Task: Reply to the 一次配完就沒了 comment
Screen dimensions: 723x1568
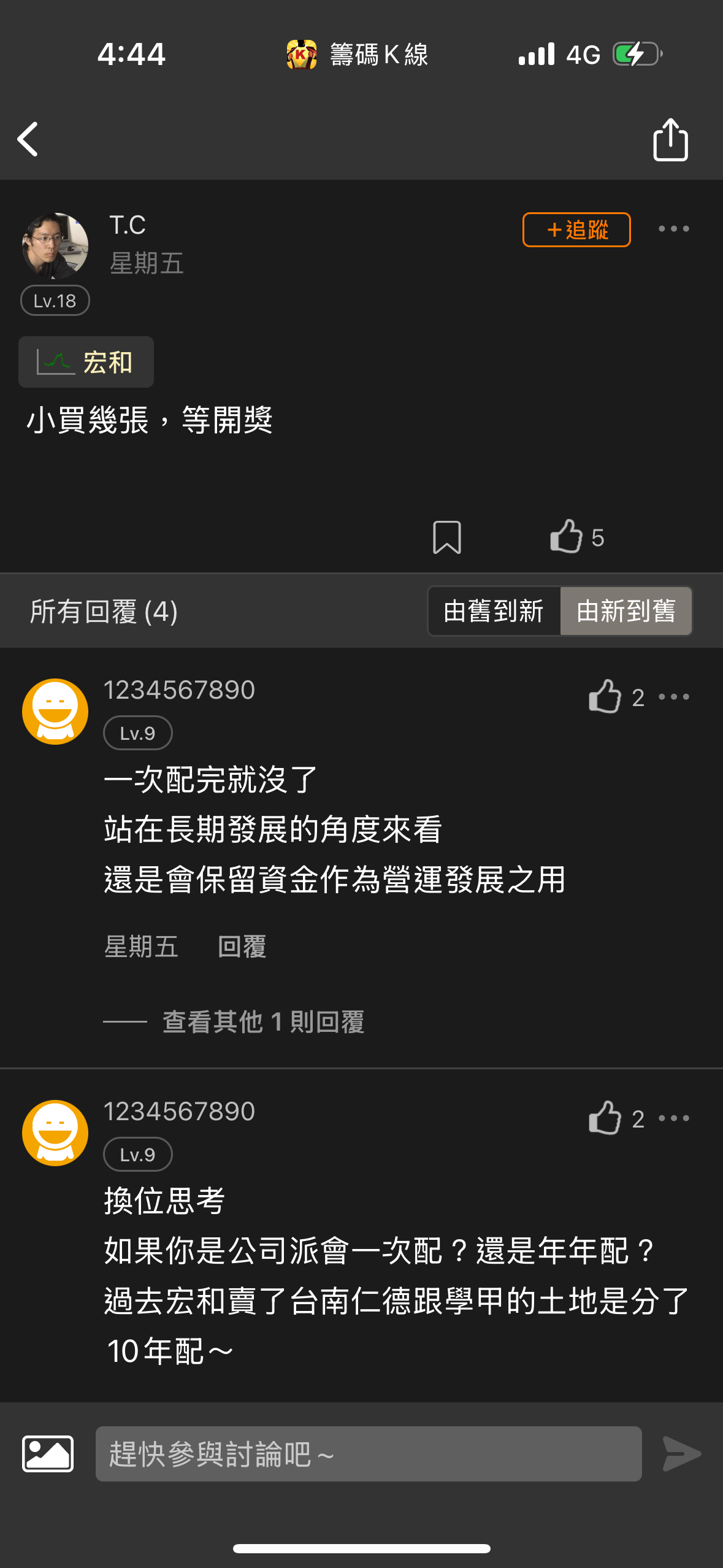Action: 242,947
